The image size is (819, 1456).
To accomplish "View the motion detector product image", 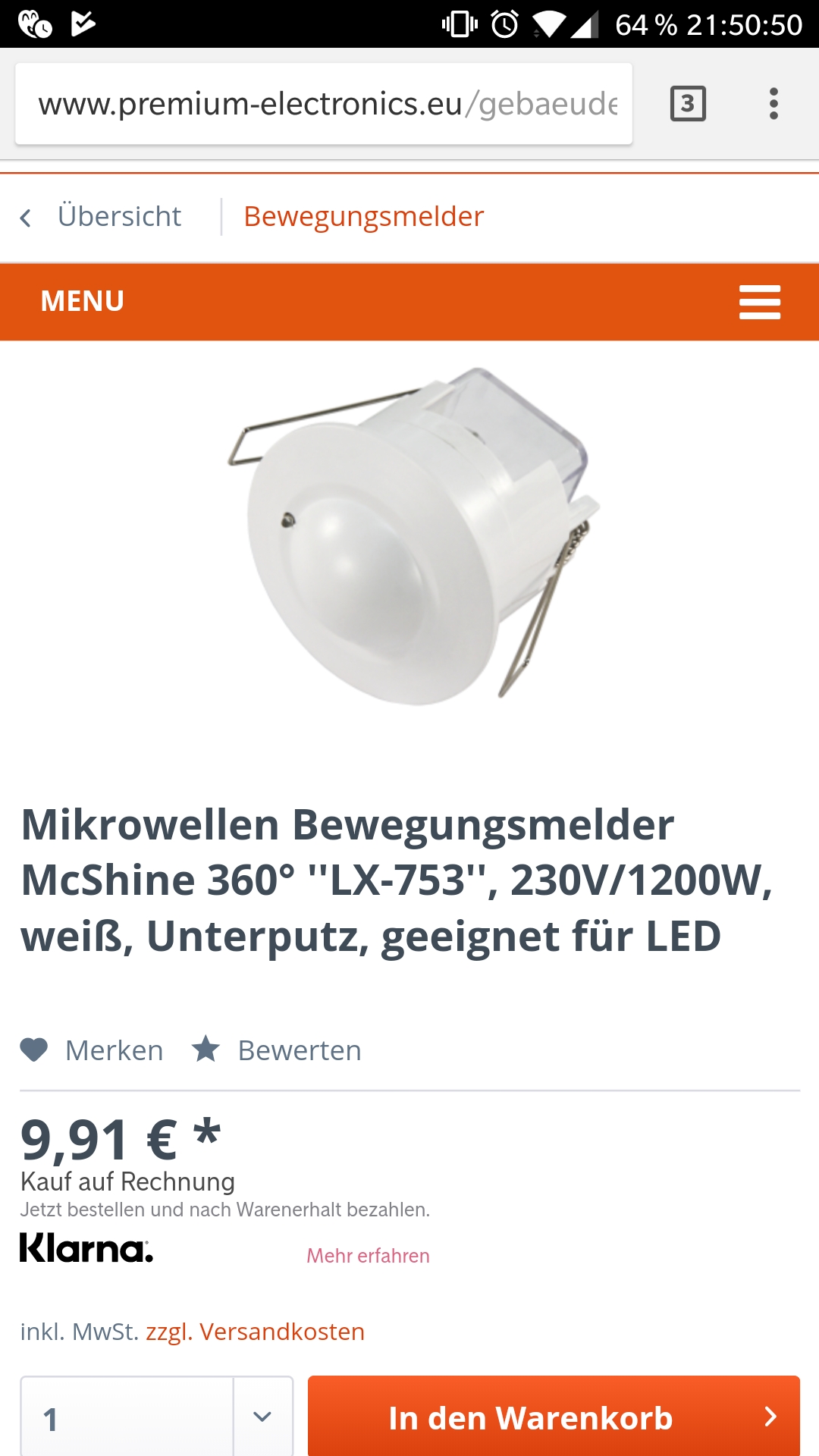I will point(414,535).
